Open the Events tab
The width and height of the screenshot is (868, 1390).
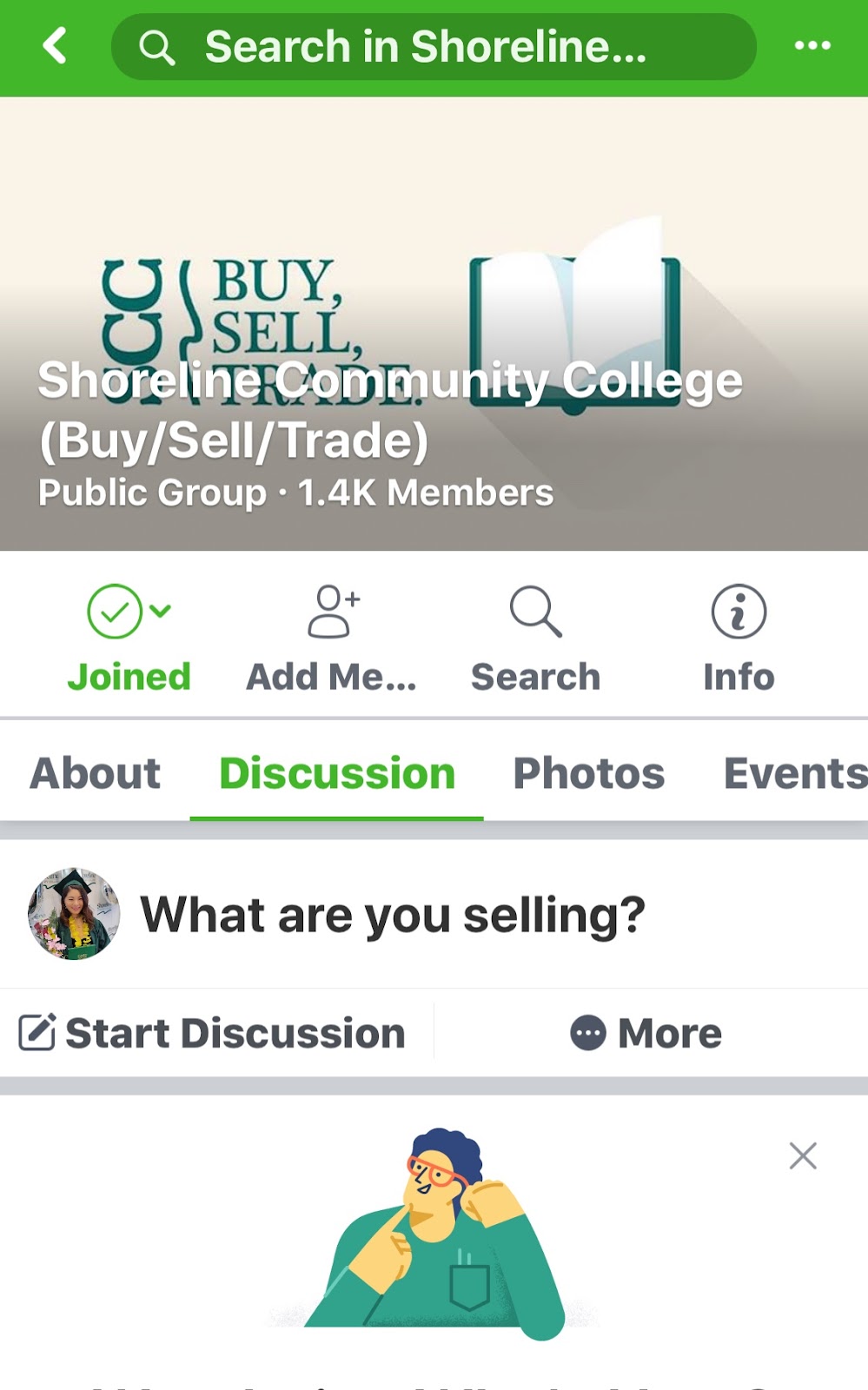(794, 773)
